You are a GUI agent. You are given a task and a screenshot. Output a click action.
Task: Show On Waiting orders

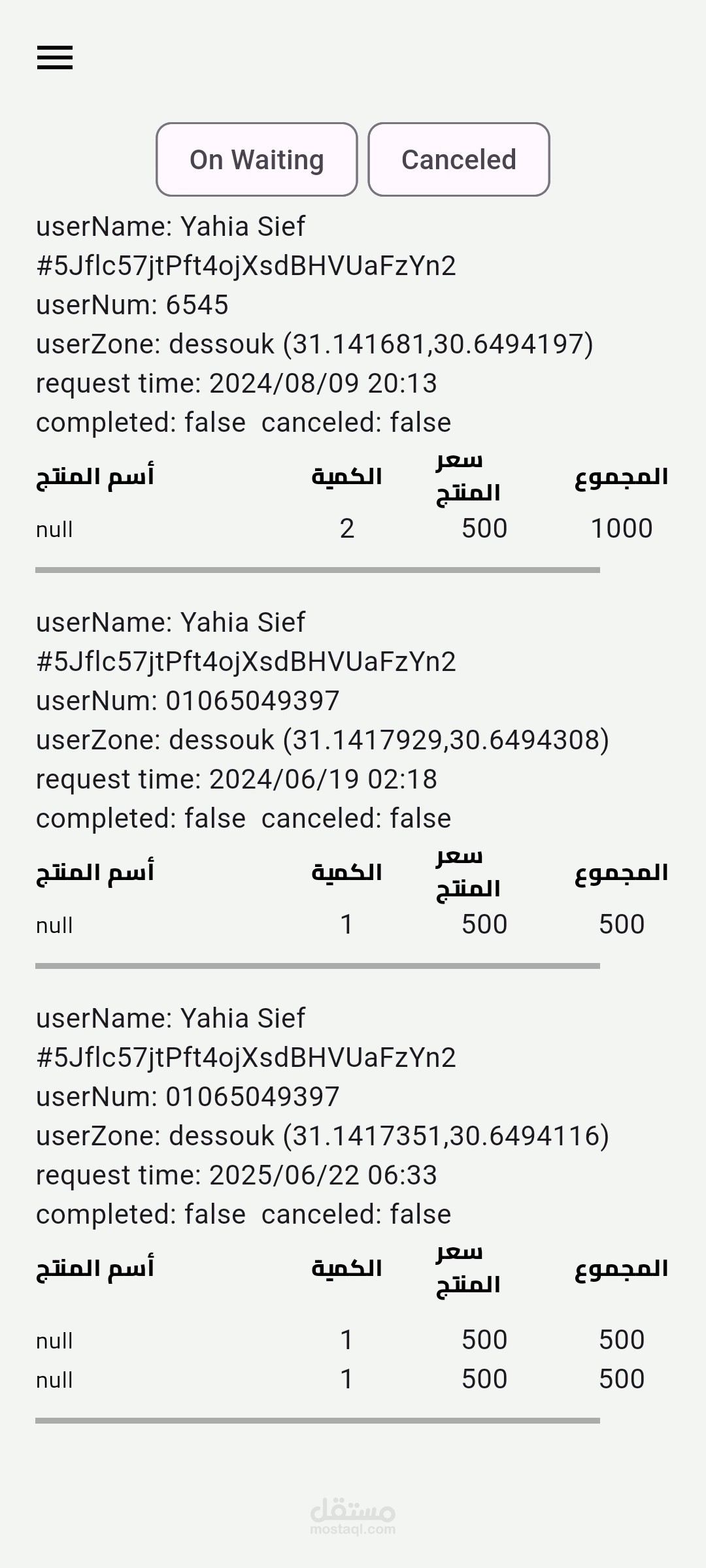tap(257, 159)
